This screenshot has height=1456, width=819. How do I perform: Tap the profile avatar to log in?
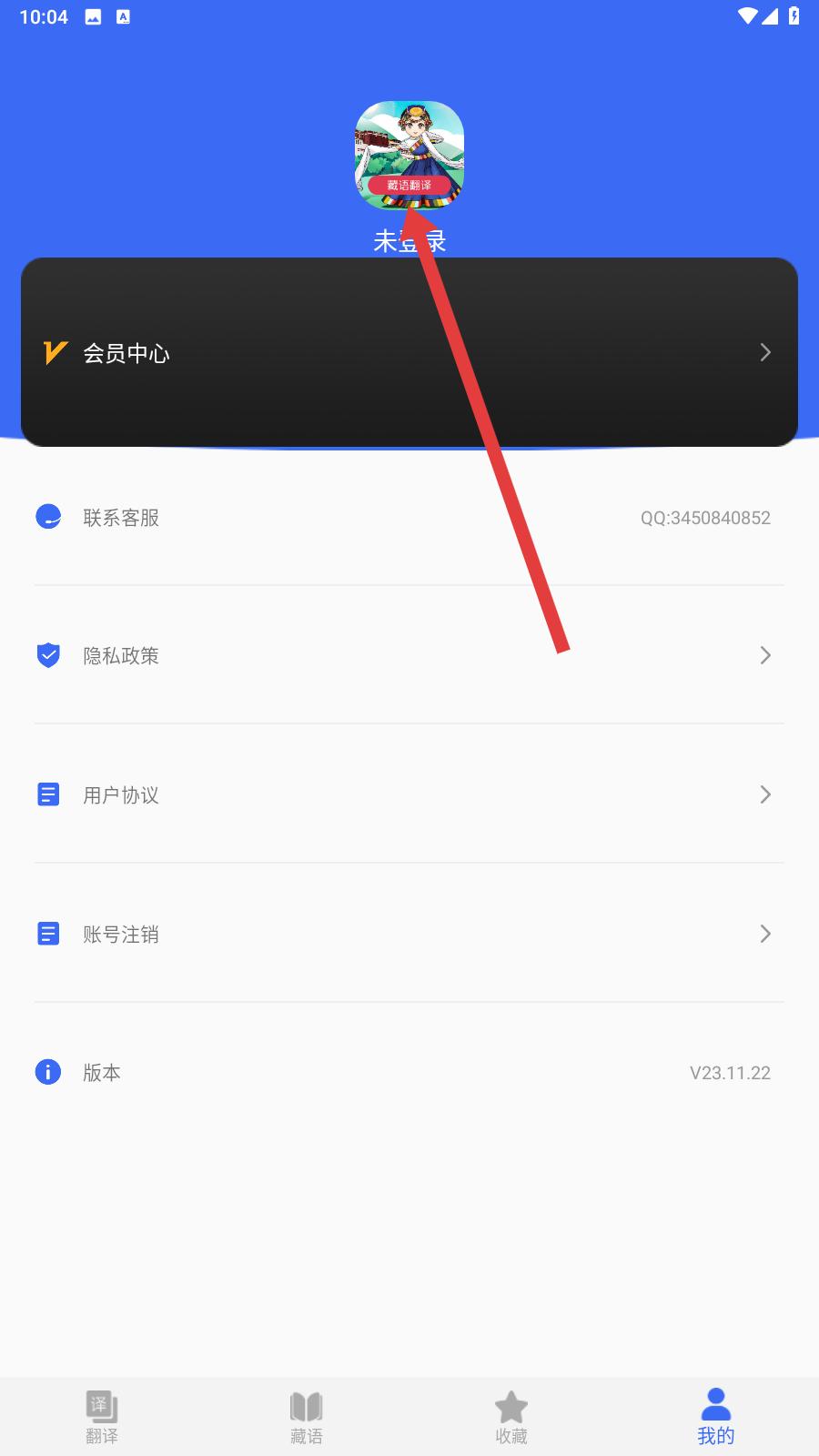(x=409, y=156)
